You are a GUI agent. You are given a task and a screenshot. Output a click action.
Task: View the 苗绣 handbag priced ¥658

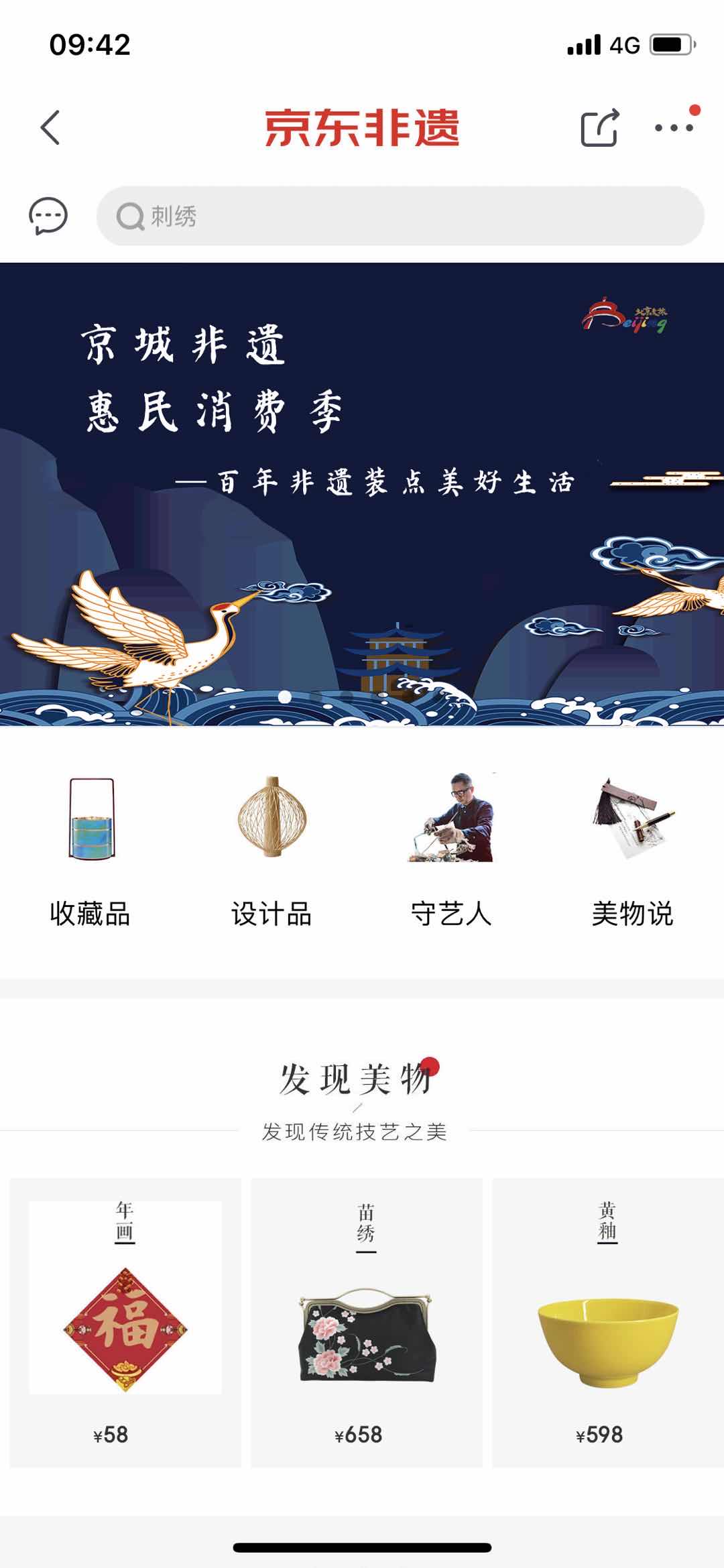pyautogui.click(x=367, y=1323)
